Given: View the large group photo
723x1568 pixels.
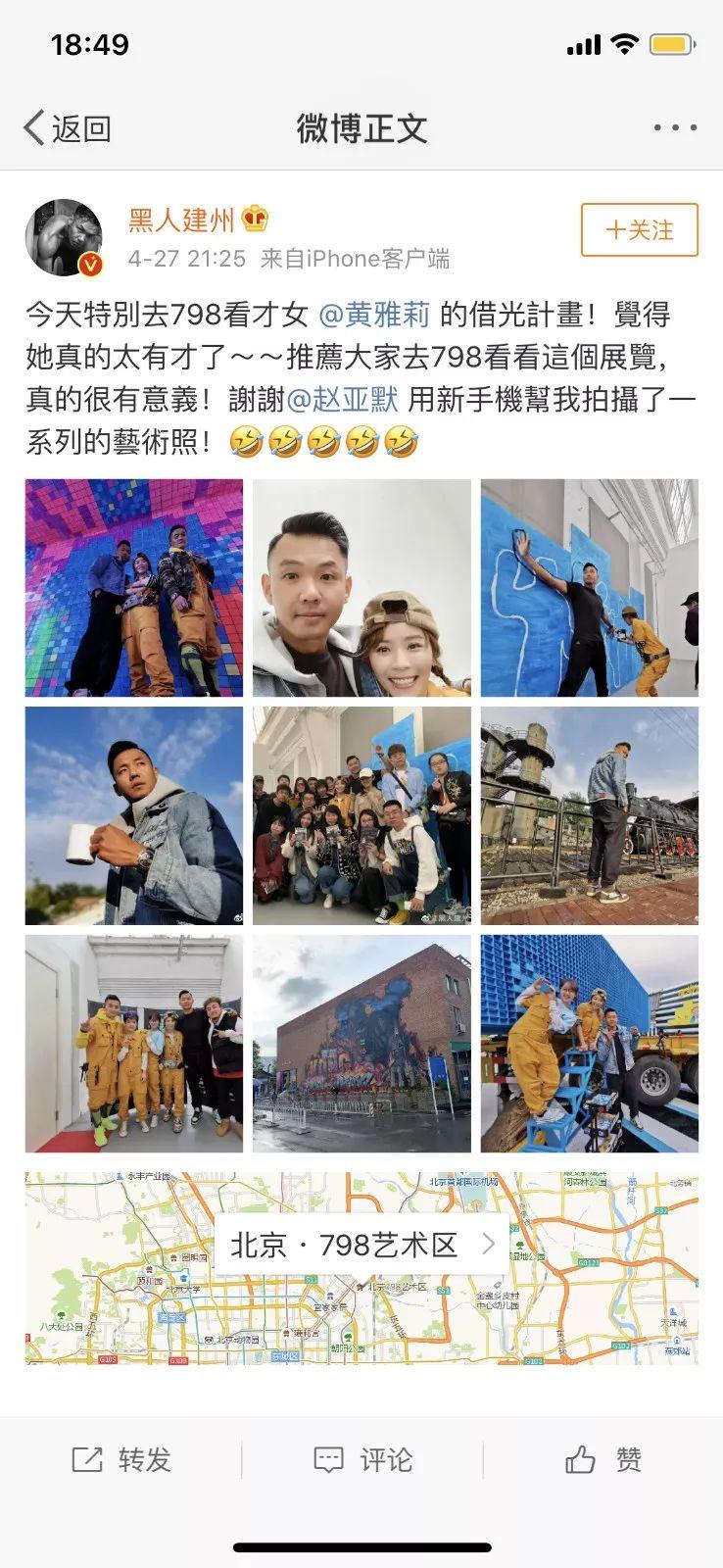Looking at the screenshot, I should pyautogui.click(x=361, y=815).
